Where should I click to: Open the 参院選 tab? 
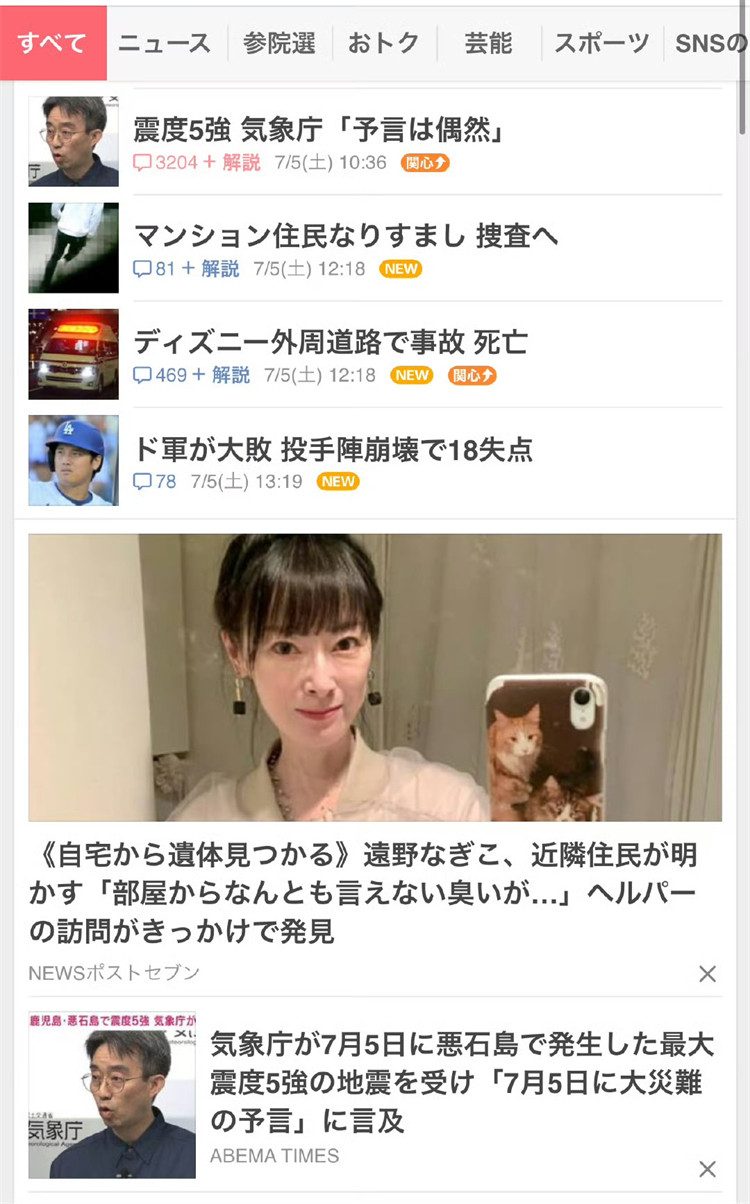coord(279,43)
